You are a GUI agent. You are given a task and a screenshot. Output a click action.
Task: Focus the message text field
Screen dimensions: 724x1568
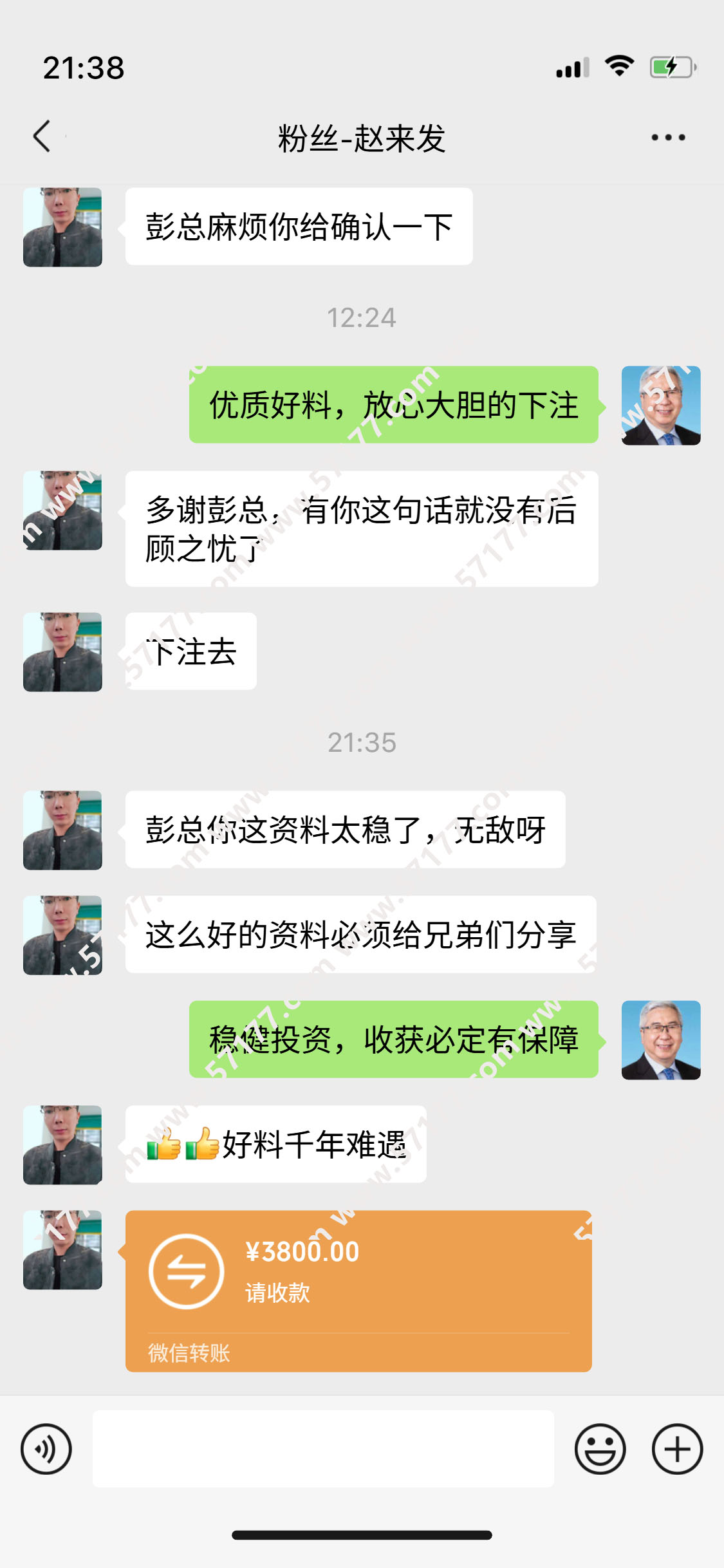tap(323, 1449)
